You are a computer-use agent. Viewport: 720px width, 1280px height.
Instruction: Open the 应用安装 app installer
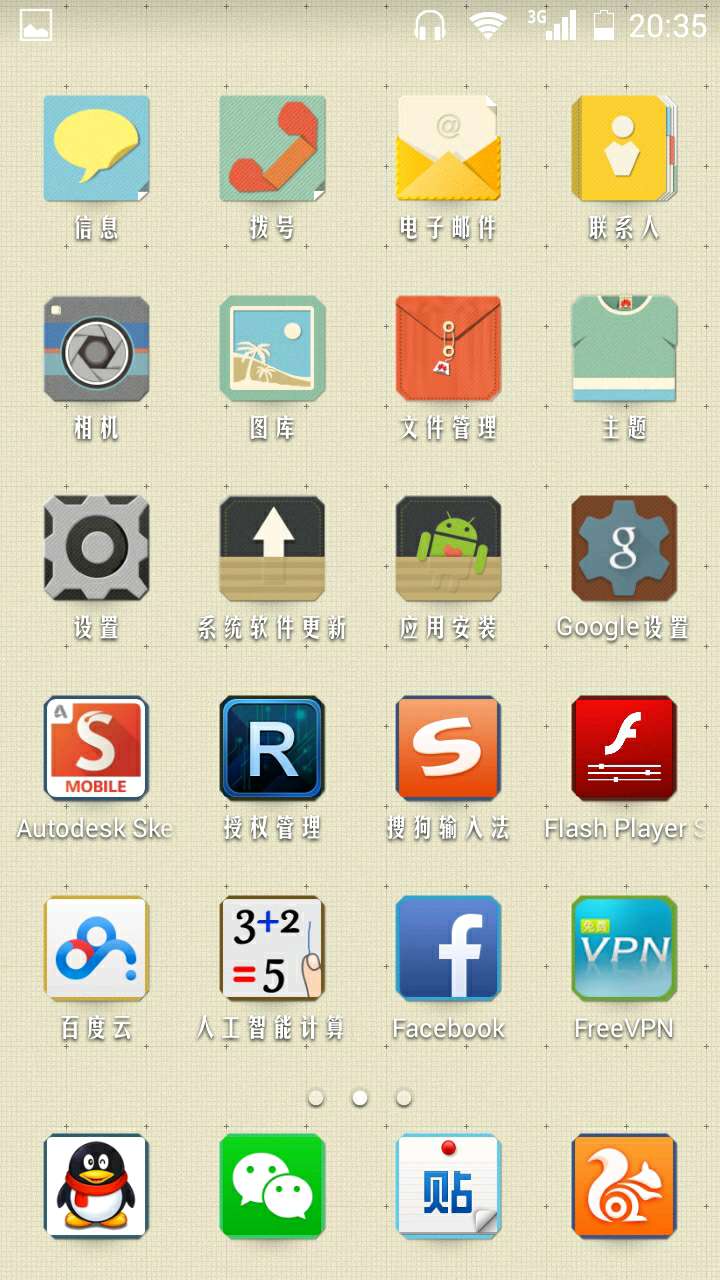(x=448, y=549)
